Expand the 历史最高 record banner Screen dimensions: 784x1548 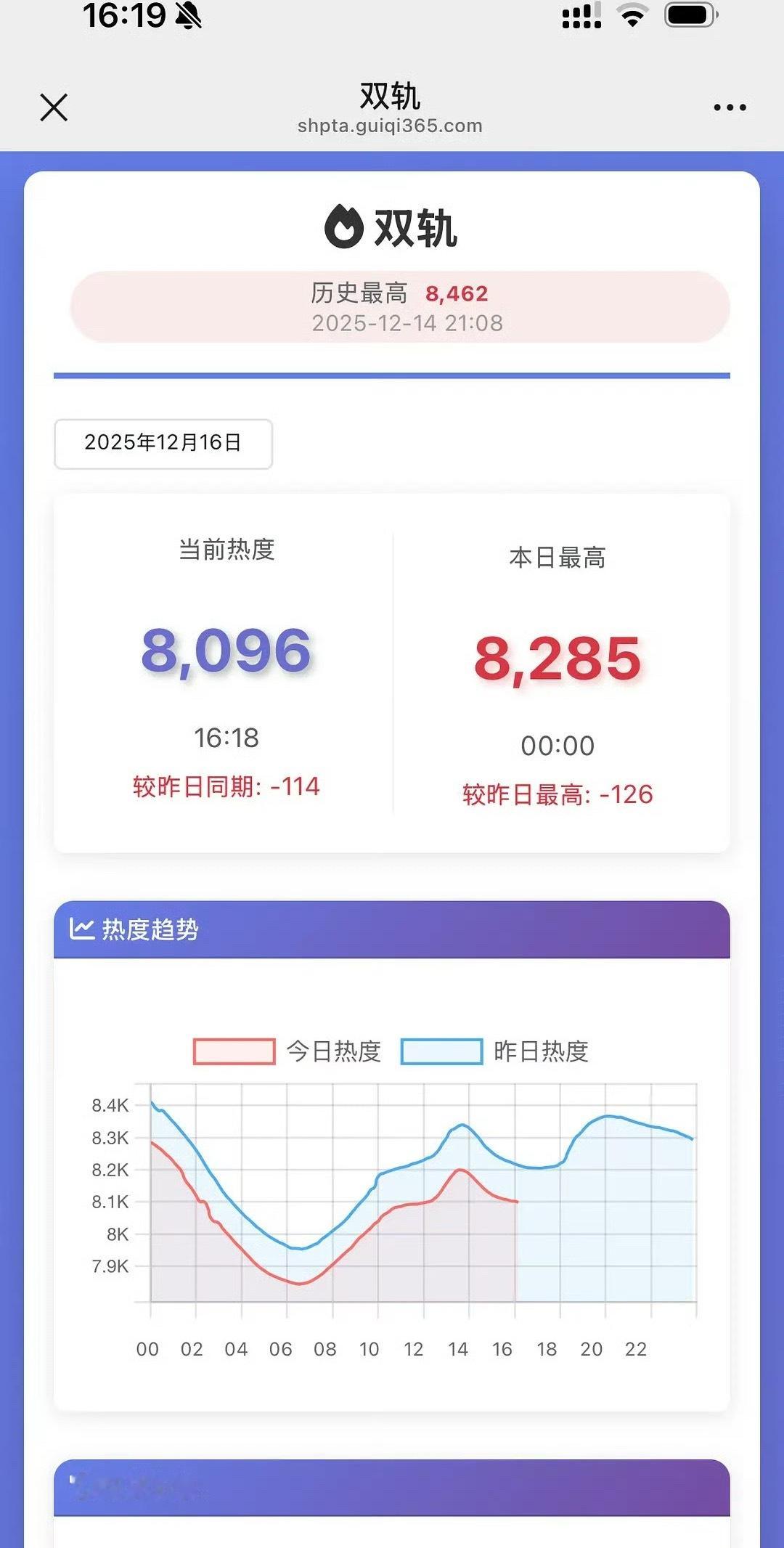pos(399,308)
